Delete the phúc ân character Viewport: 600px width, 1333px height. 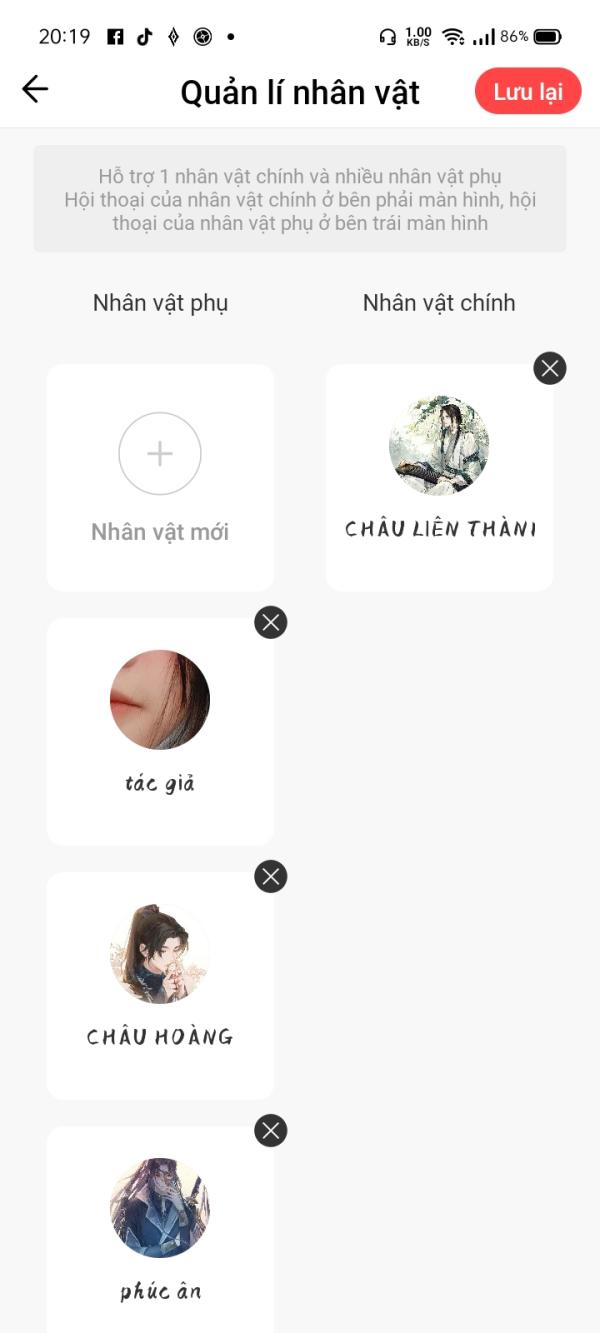coord(270,1131)
